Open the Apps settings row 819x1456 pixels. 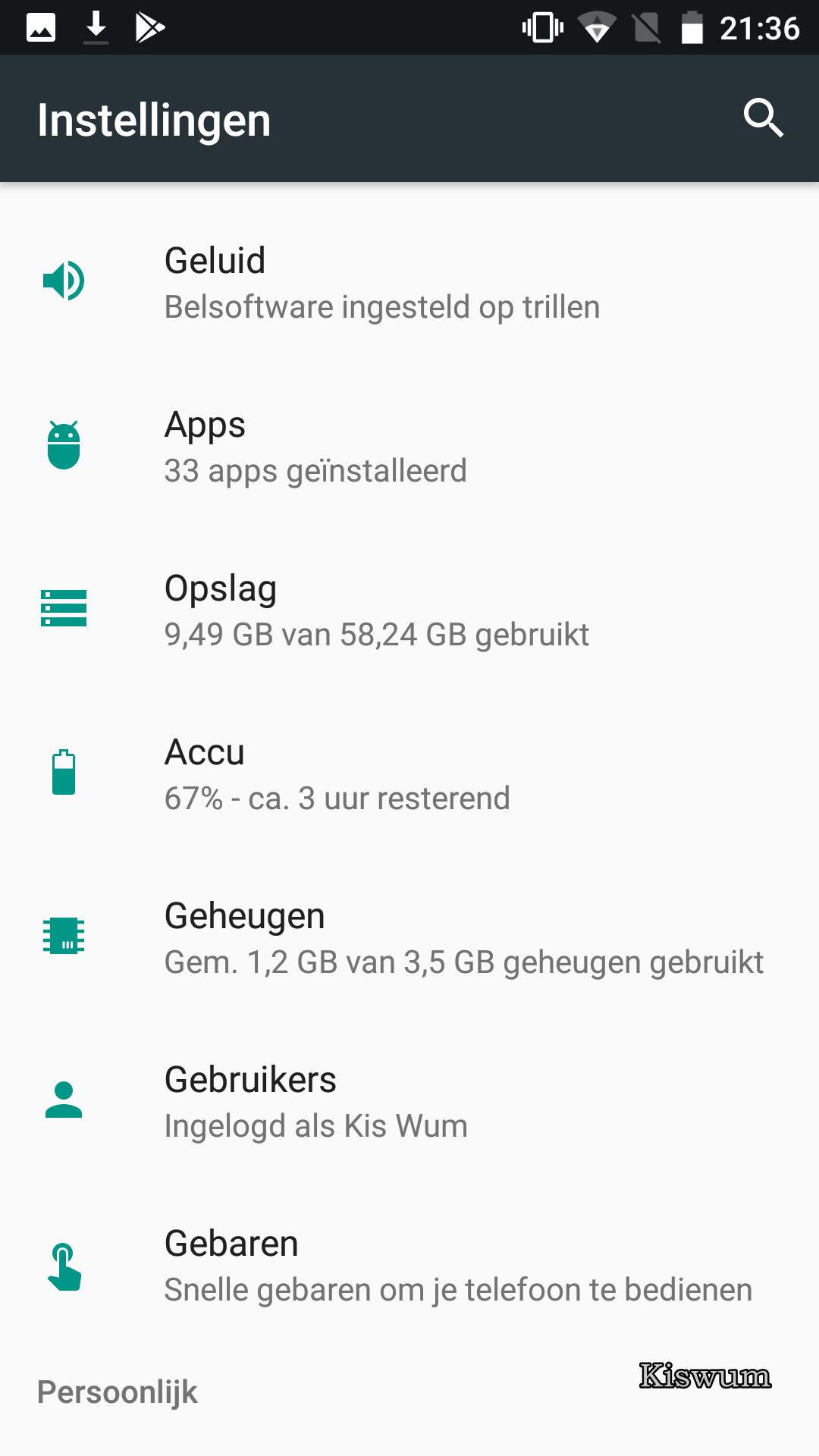pos(409,446)
